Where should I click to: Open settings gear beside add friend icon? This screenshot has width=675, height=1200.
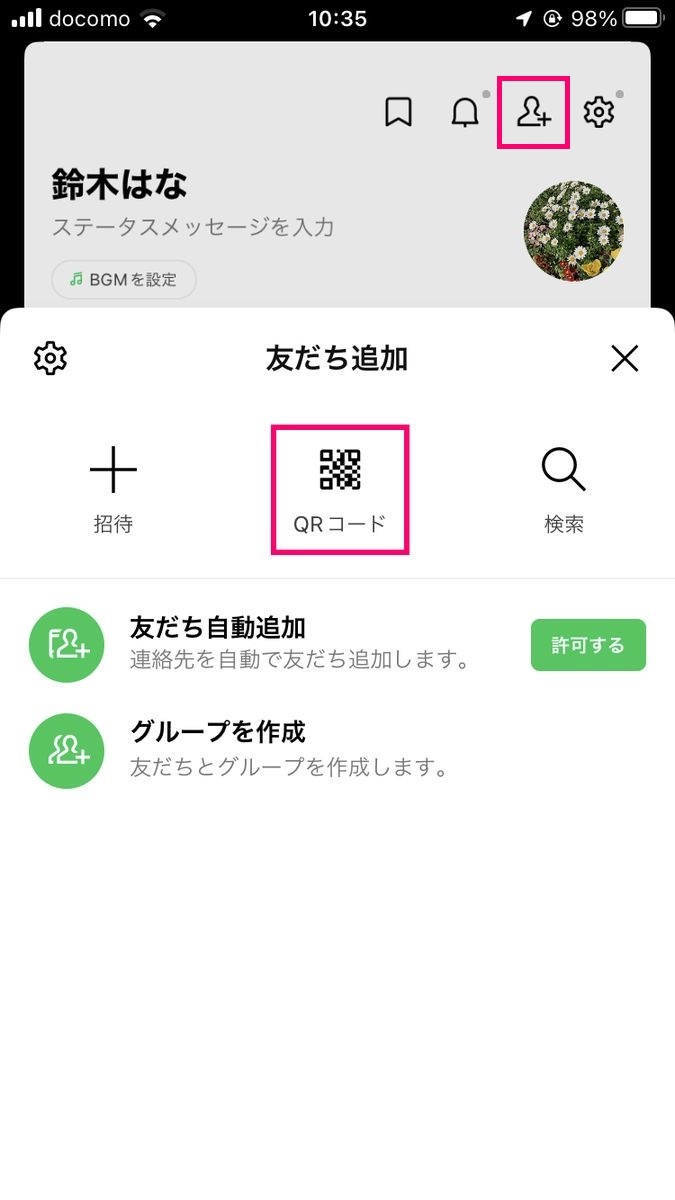coord(599,112)
